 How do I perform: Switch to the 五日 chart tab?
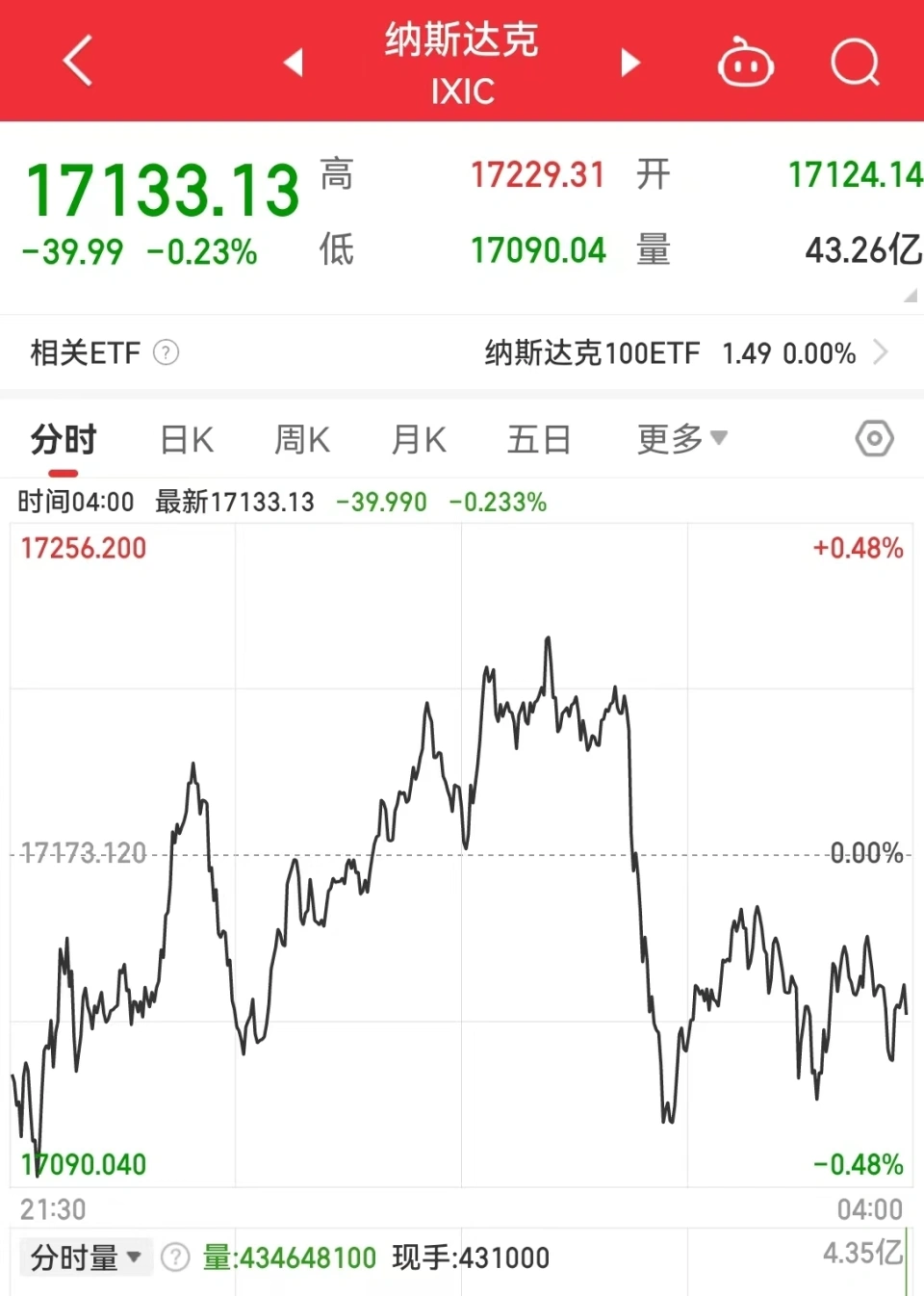tap(539, 440)
